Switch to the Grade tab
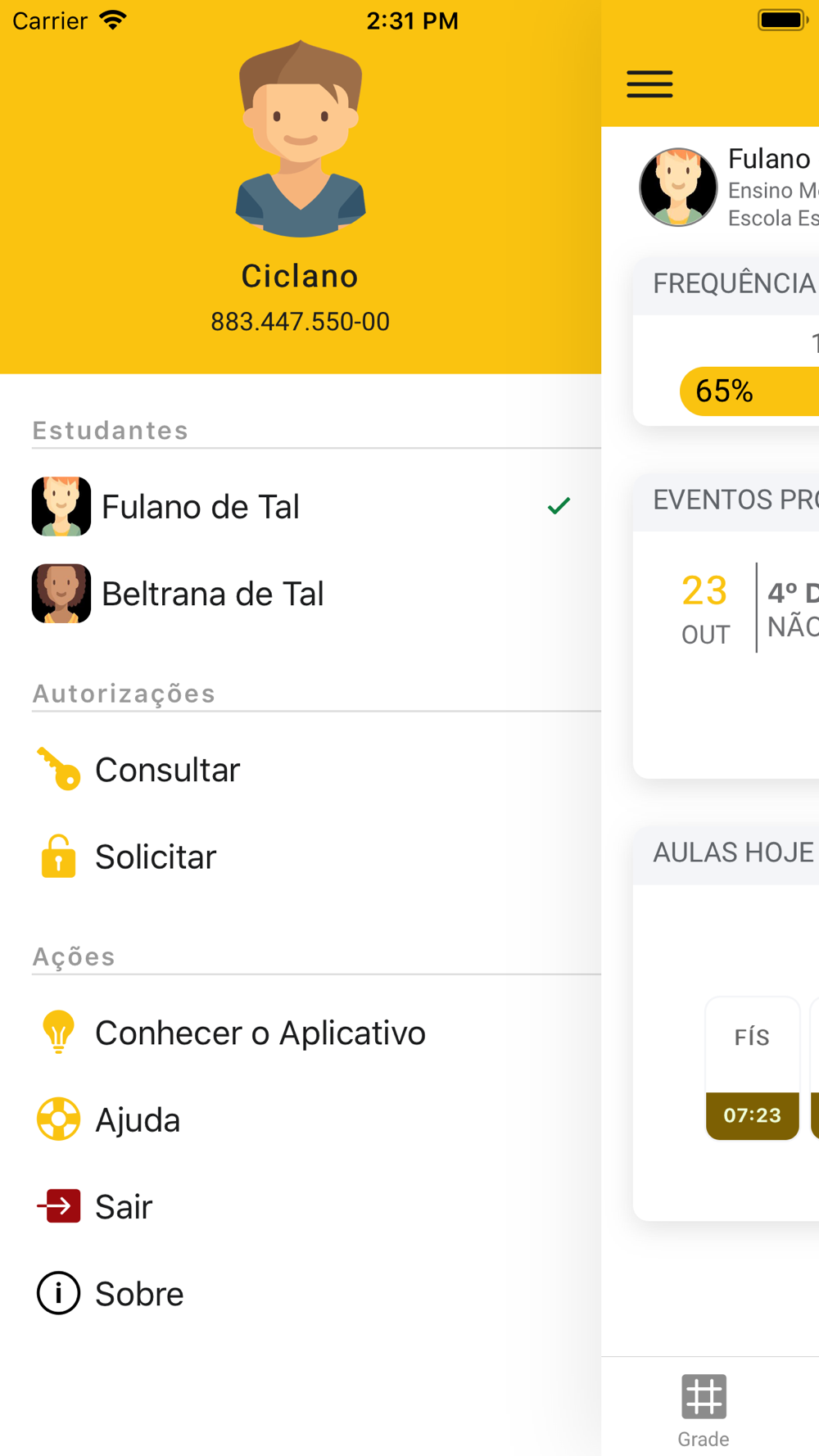 704,1410
